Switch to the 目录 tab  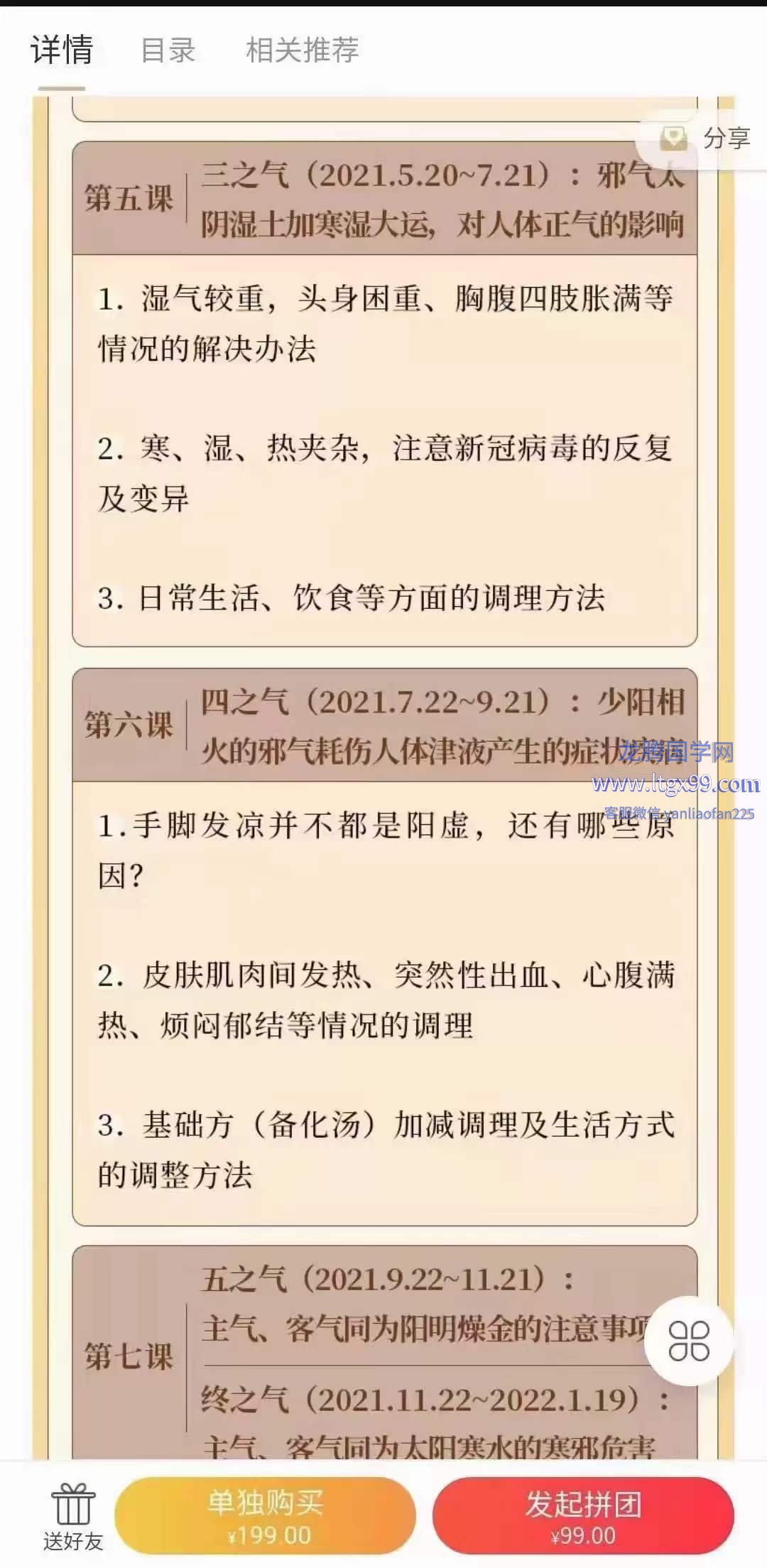click(168, 50)
